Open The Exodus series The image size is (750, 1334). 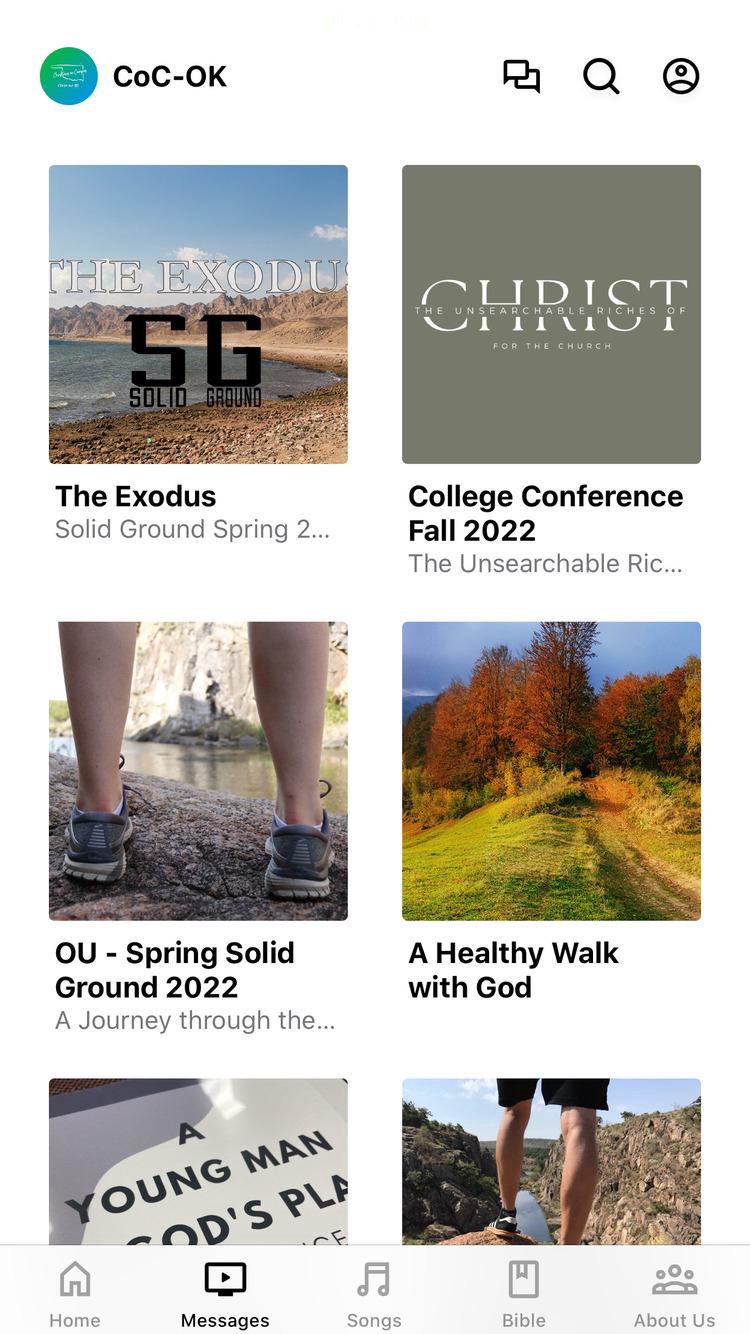[x=198, y=314]
